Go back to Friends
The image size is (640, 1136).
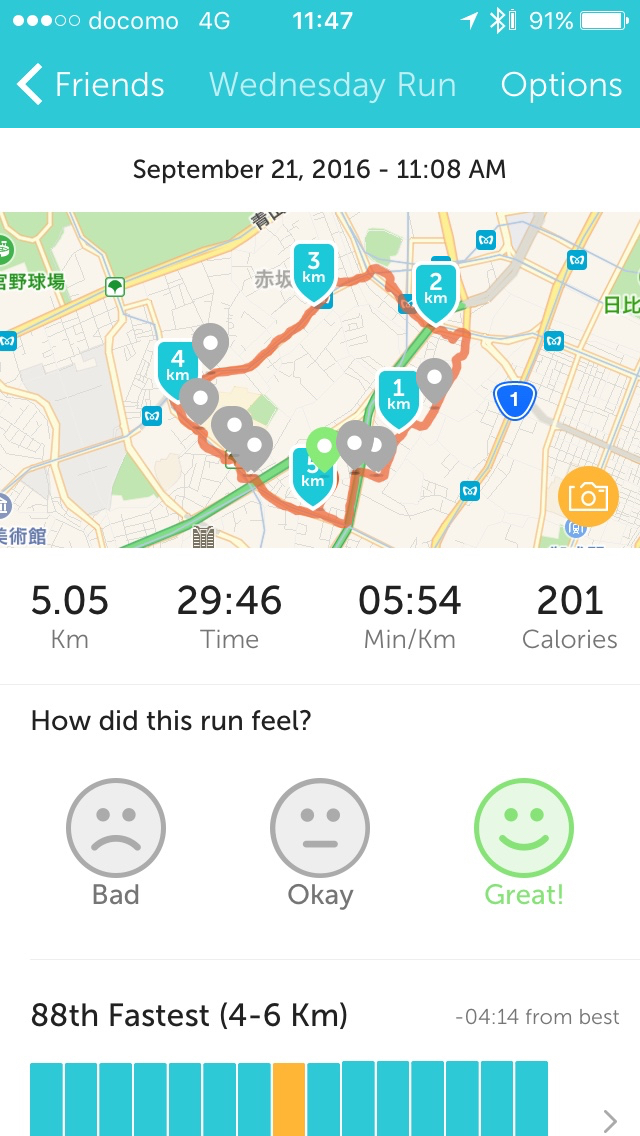pyautogui.click(x=90, y=85)
